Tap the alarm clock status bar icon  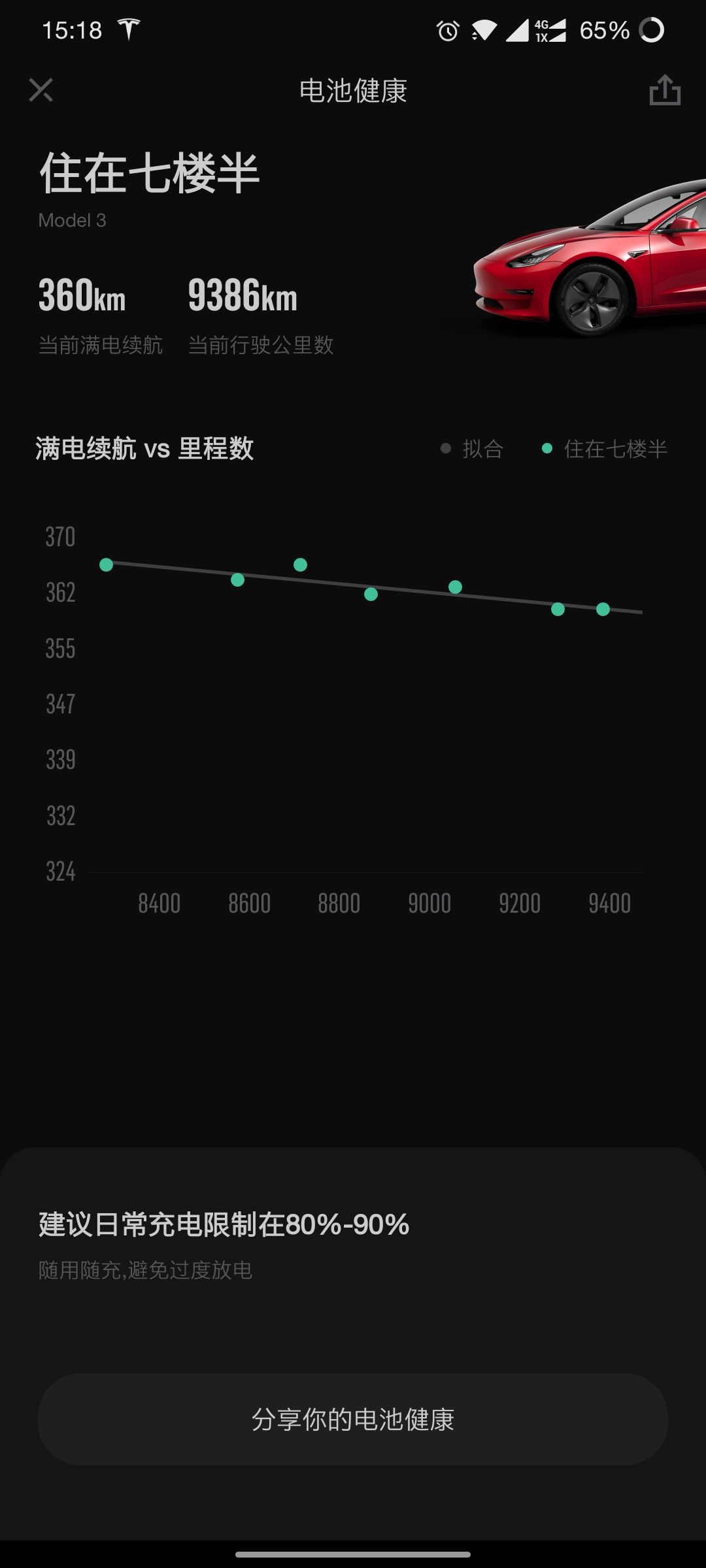pos(446,29)
